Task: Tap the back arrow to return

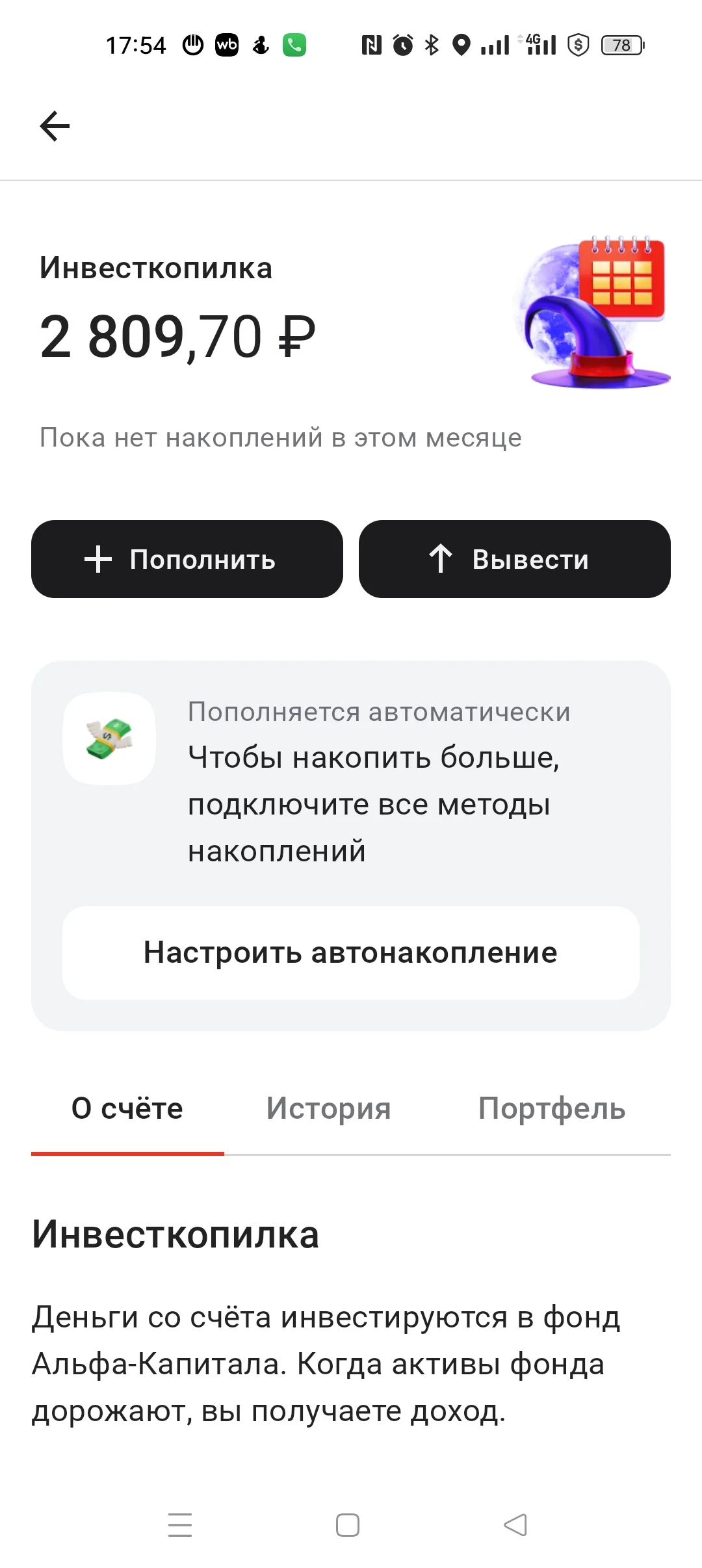Action: click(x=55, y=125)
